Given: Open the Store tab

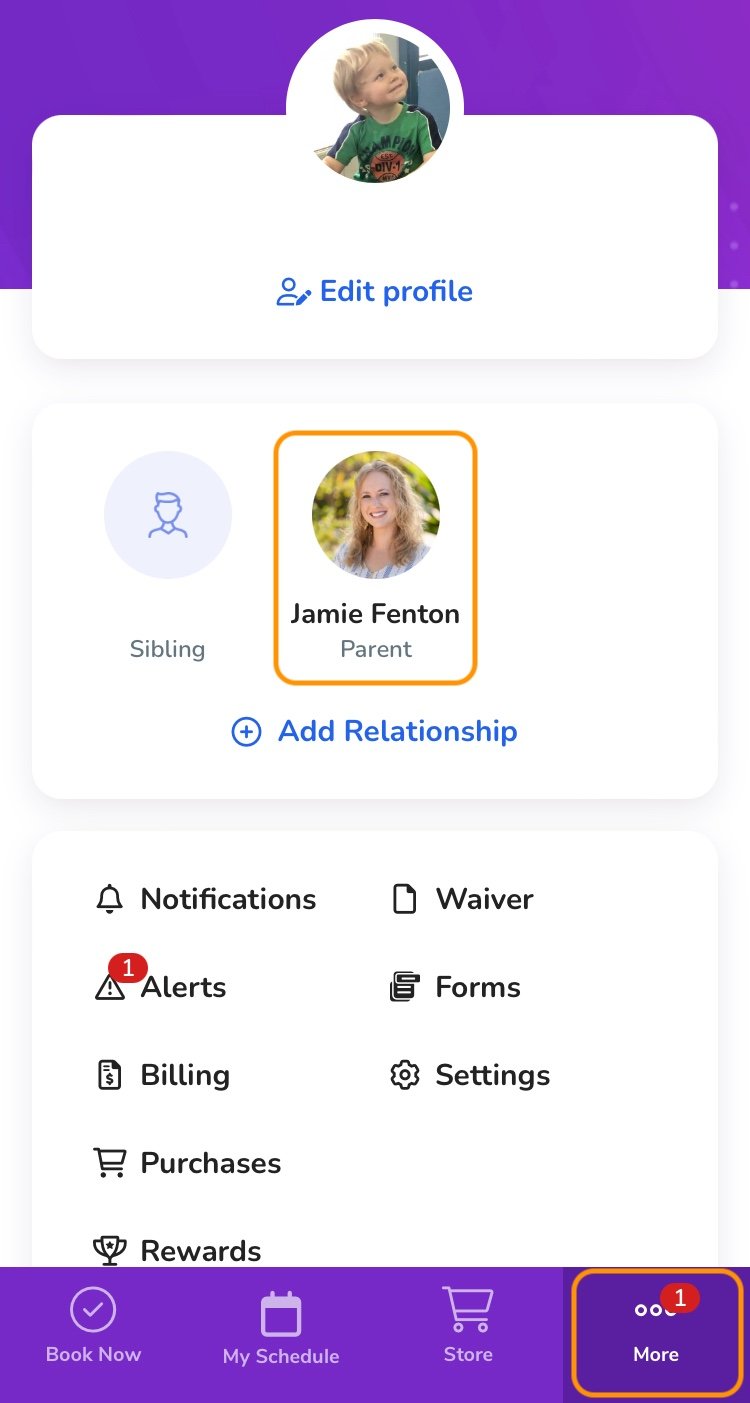Looking at the screenshot, I should pyautogui.click(x=468, y=1327).
